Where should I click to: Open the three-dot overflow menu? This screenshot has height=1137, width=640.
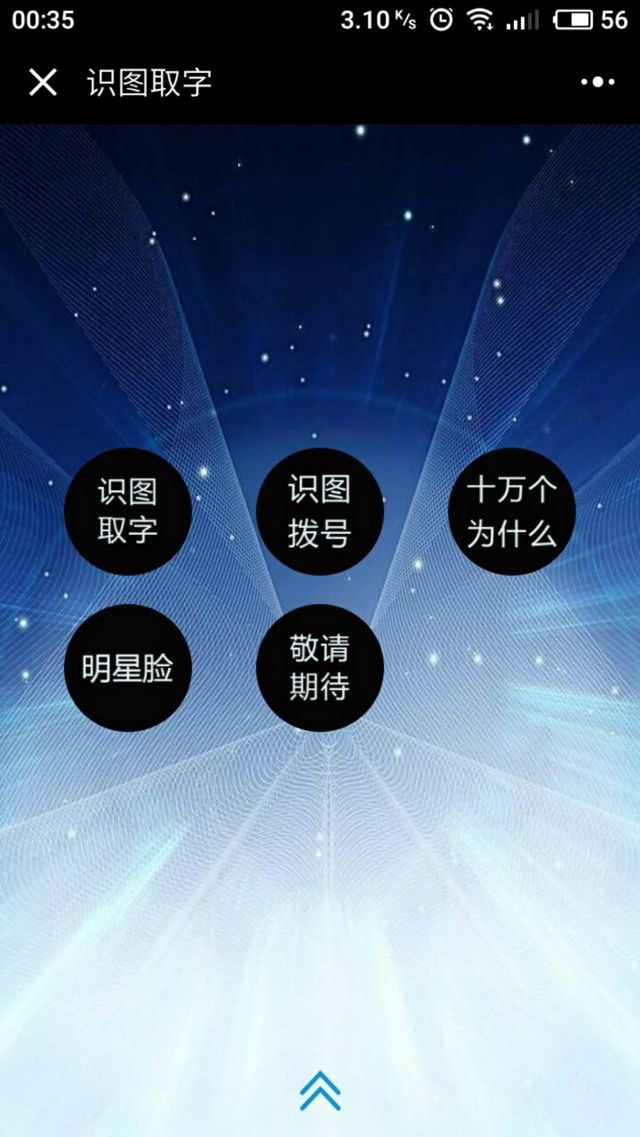pyautogui.click(x=597, y=82)
